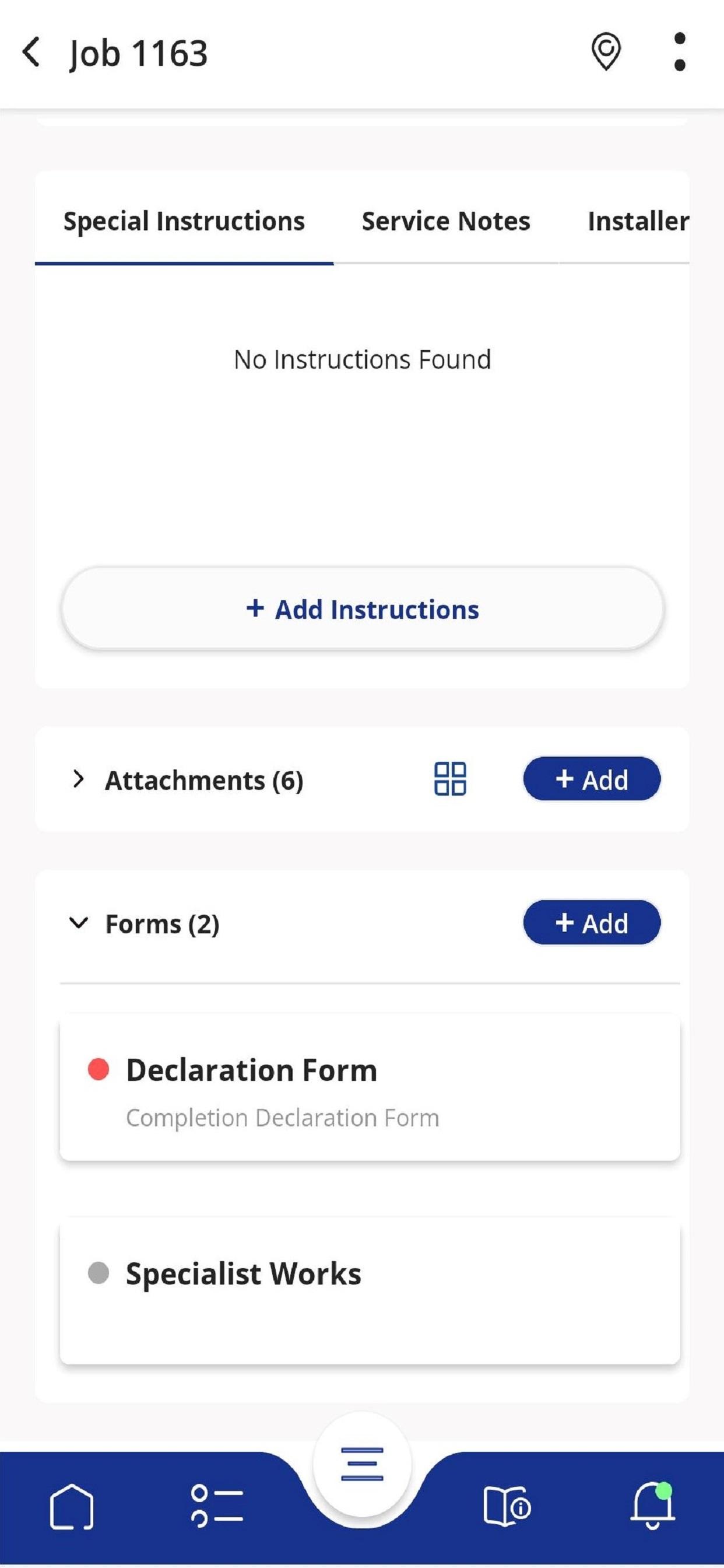724x1568 pixels.
Task: Open the notifications bell
Action: tap(652, 1506)
